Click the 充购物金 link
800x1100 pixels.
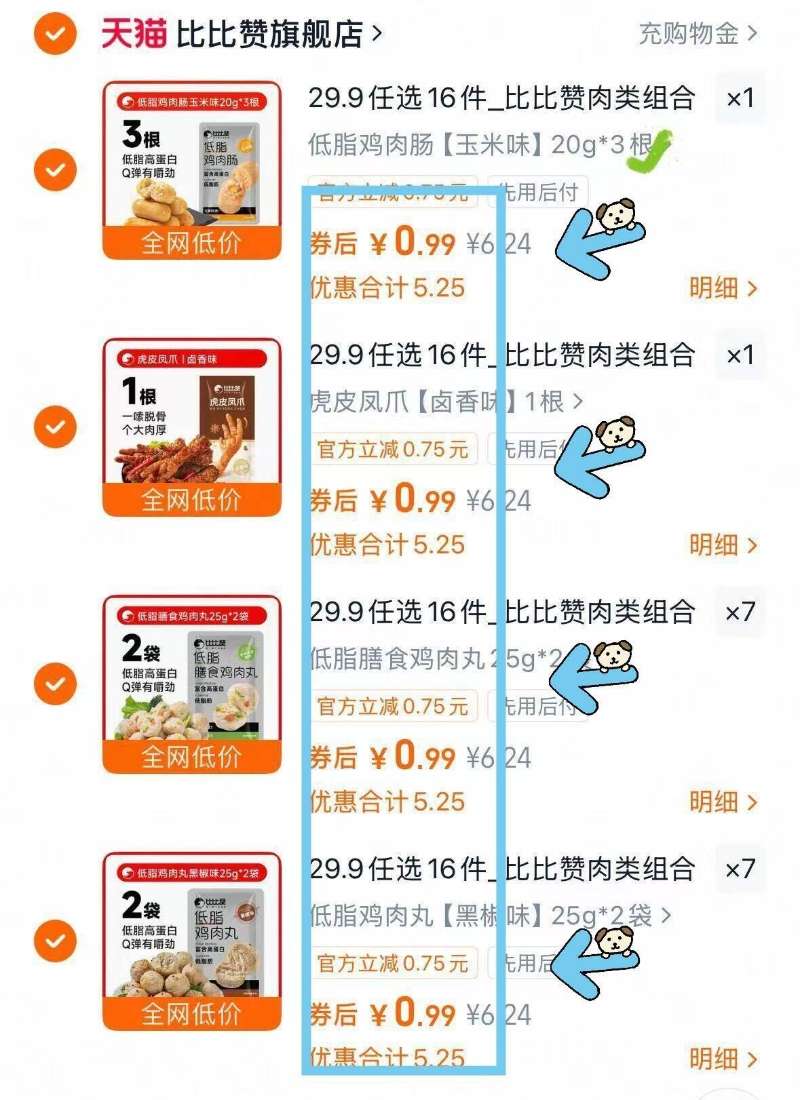(690, 30)
